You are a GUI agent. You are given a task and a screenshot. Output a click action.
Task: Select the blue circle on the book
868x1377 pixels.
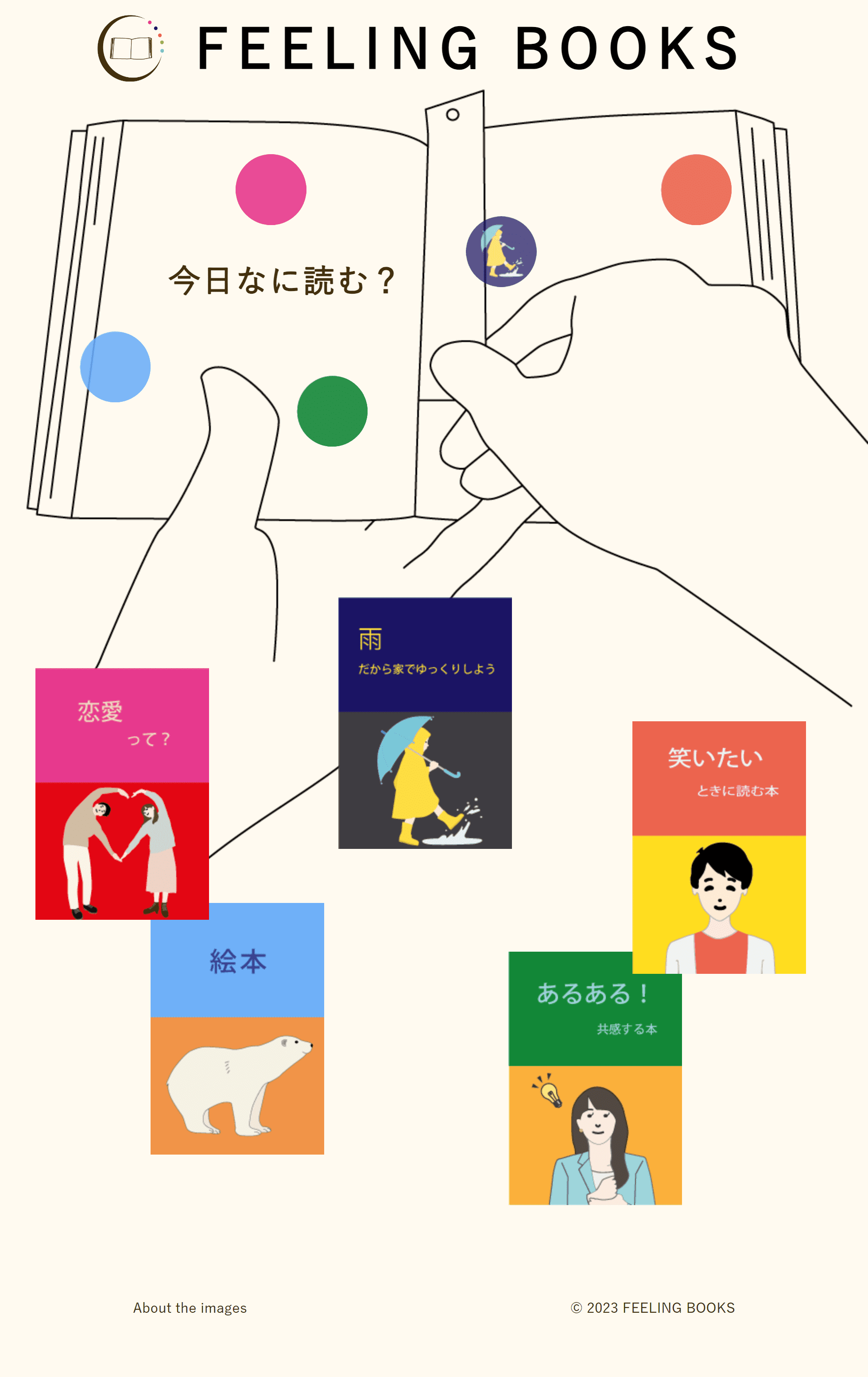pyautogui.click(x=116, y=366)
